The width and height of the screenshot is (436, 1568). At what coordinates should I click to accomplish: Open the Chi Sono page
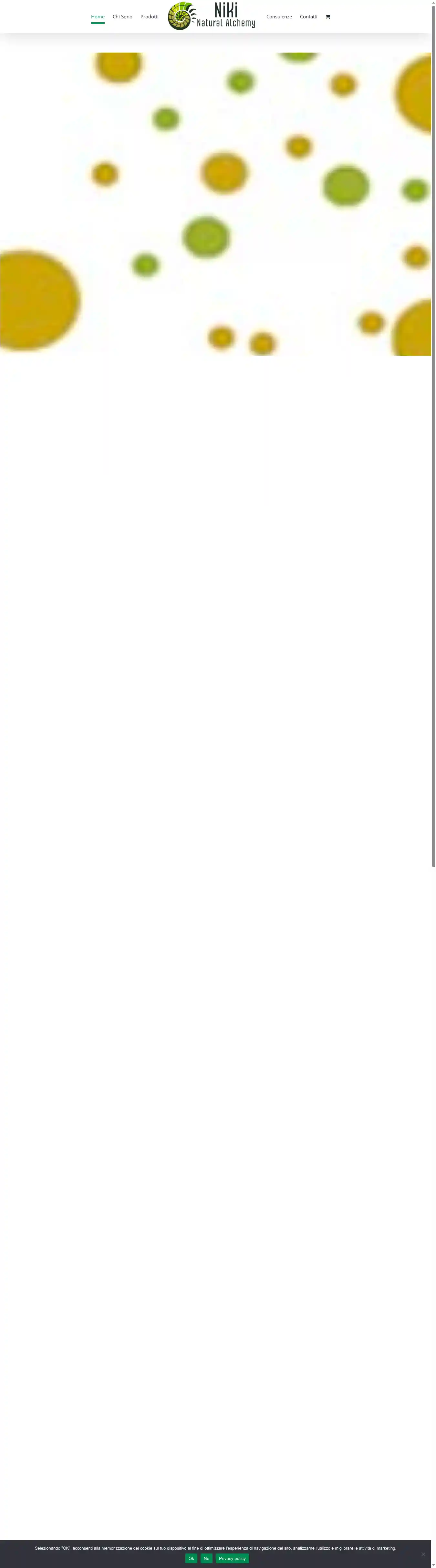point(122,17)
